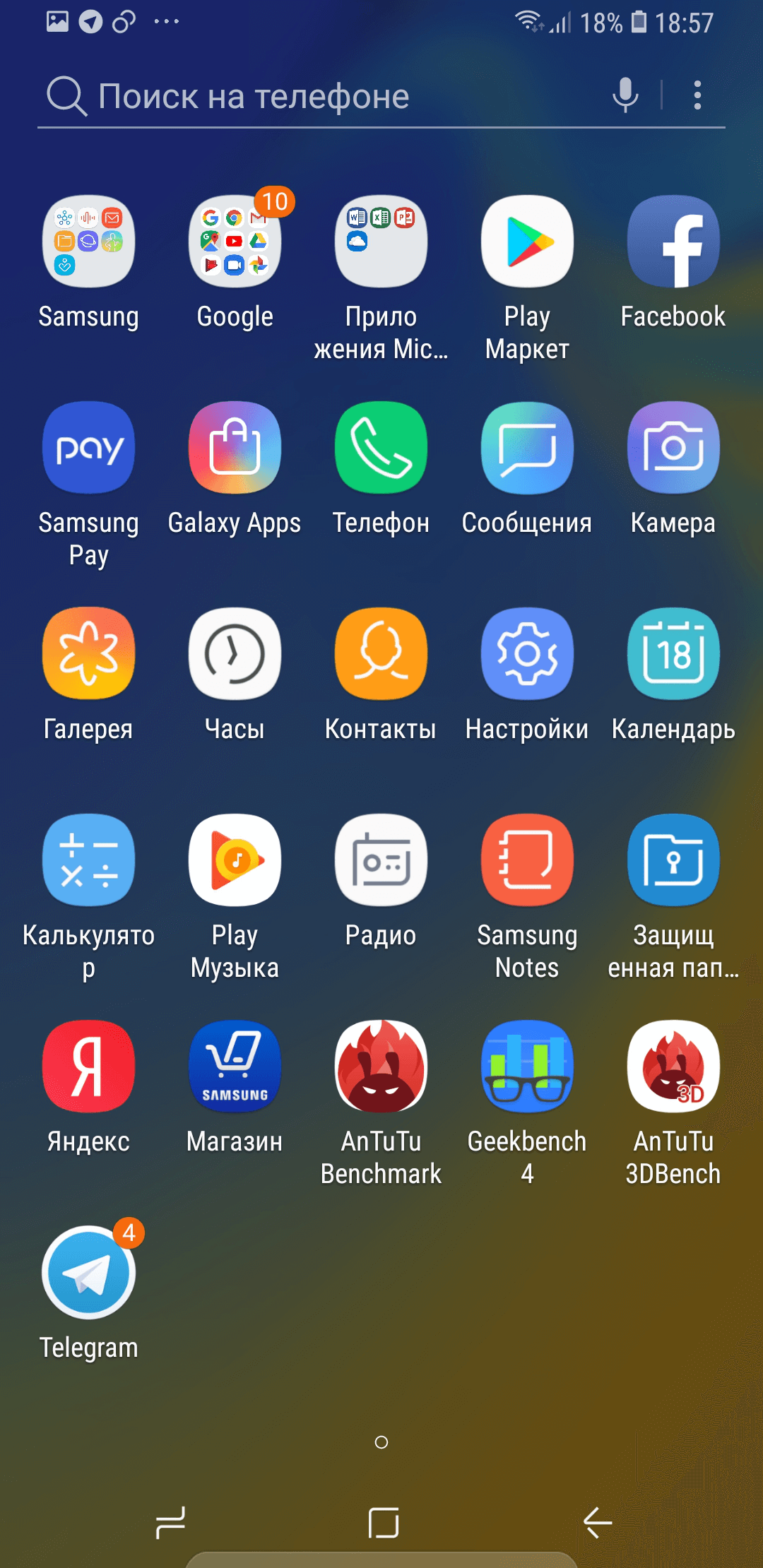Open the Галерея app
Screen dimensions: 763x1568
[88, 654]
